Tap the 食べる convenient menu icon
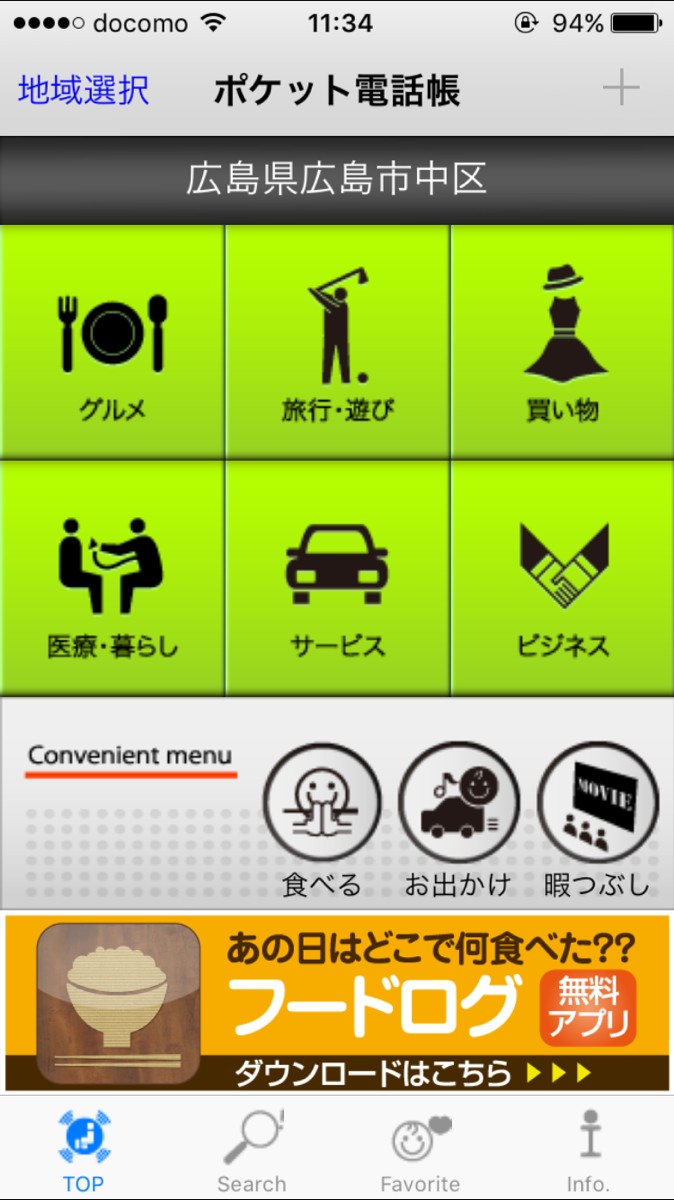 [x=321, y=815]
